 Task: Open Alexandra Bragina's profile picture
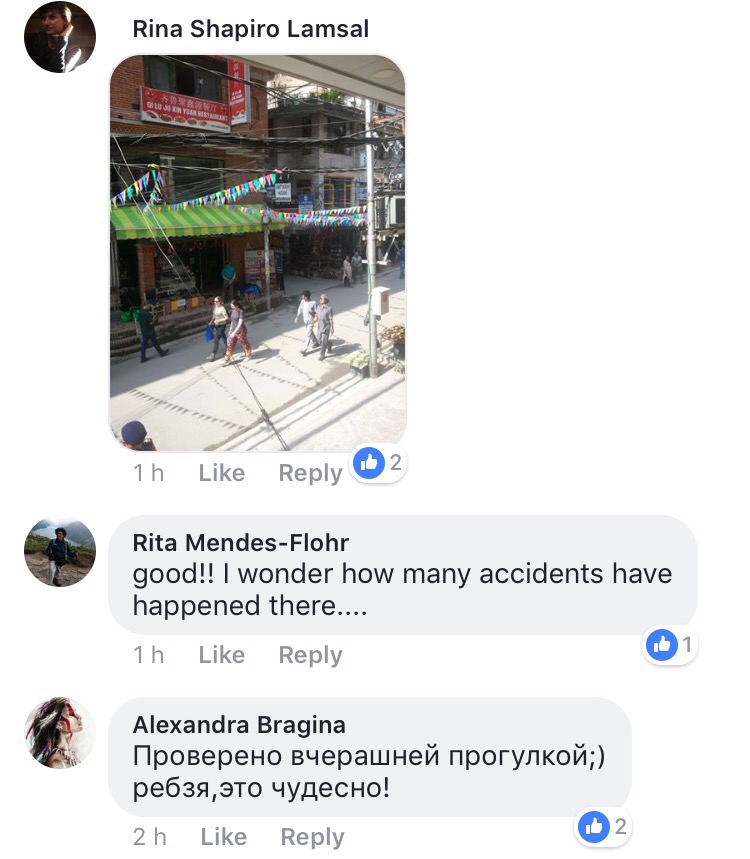pyautogui.click(x=60, y=733)
